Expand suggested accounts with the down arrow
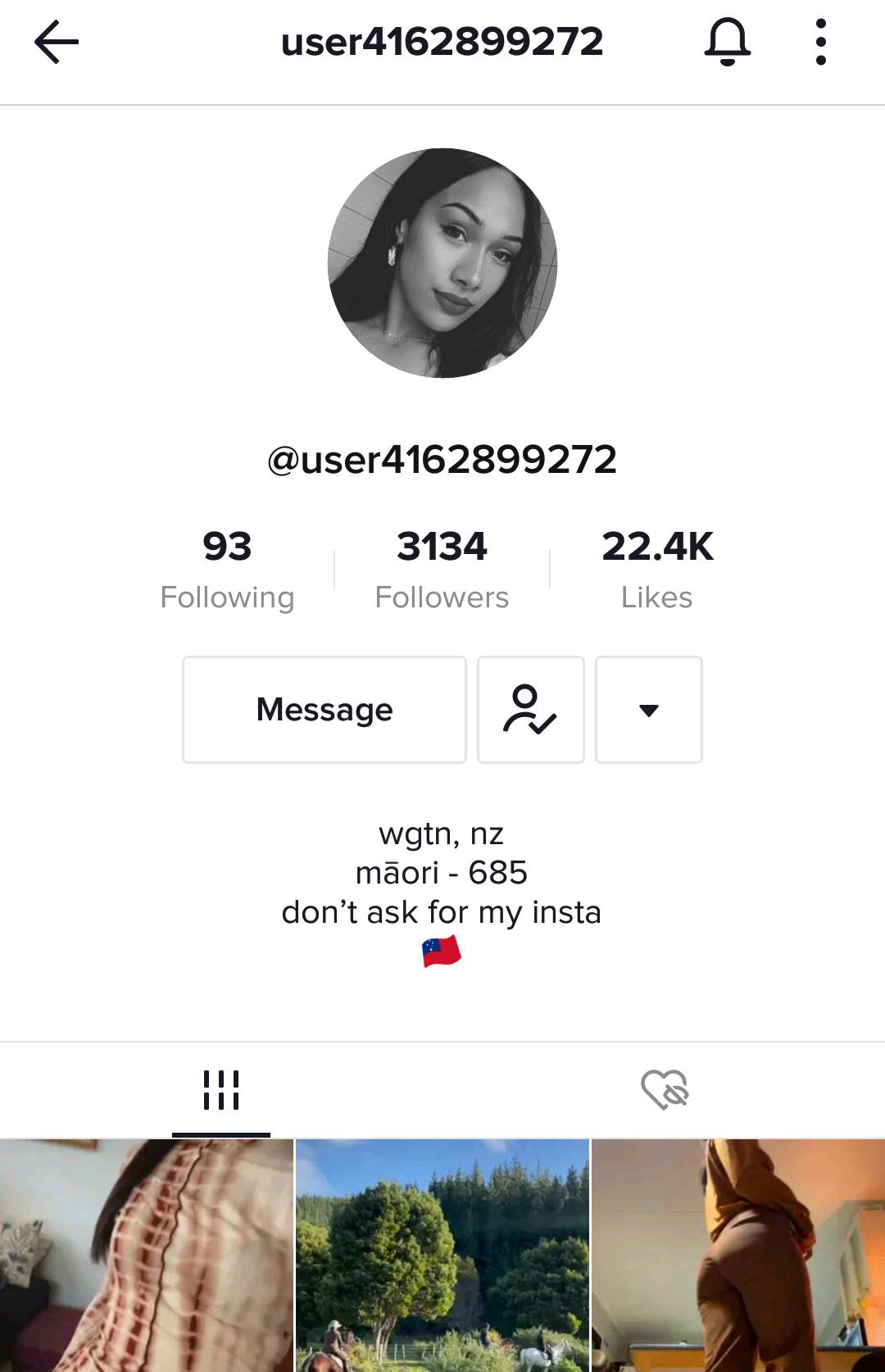The height and width of the screenshot is (1372, 885). (x=649, y=710)
